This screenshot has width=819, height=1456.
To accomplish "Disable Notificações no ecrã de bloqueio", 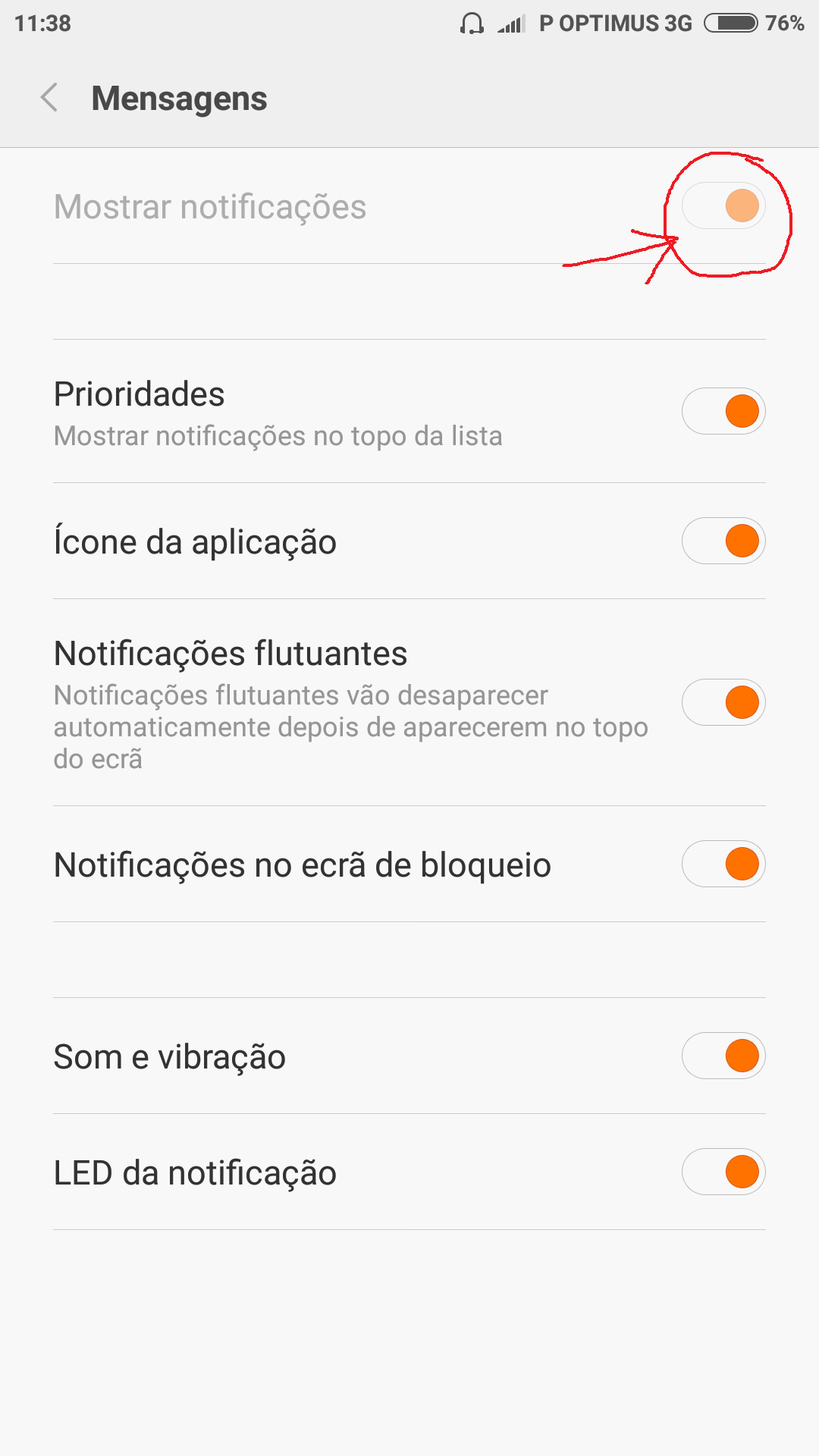I will coord(723,864).
